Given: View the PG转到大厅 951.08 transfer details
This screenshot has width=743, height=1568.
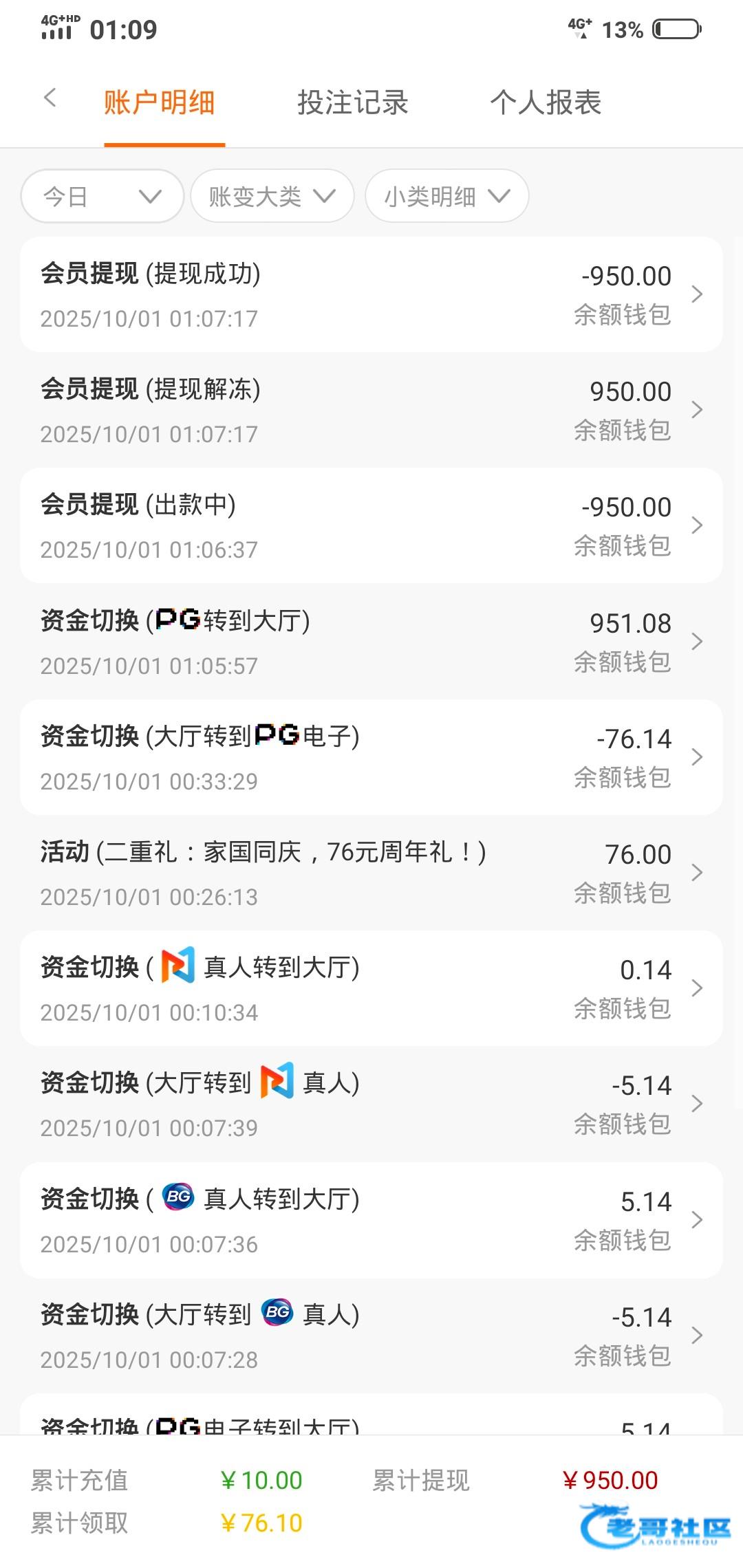Looking at the screenshot, I should click(x=371, y=642).
